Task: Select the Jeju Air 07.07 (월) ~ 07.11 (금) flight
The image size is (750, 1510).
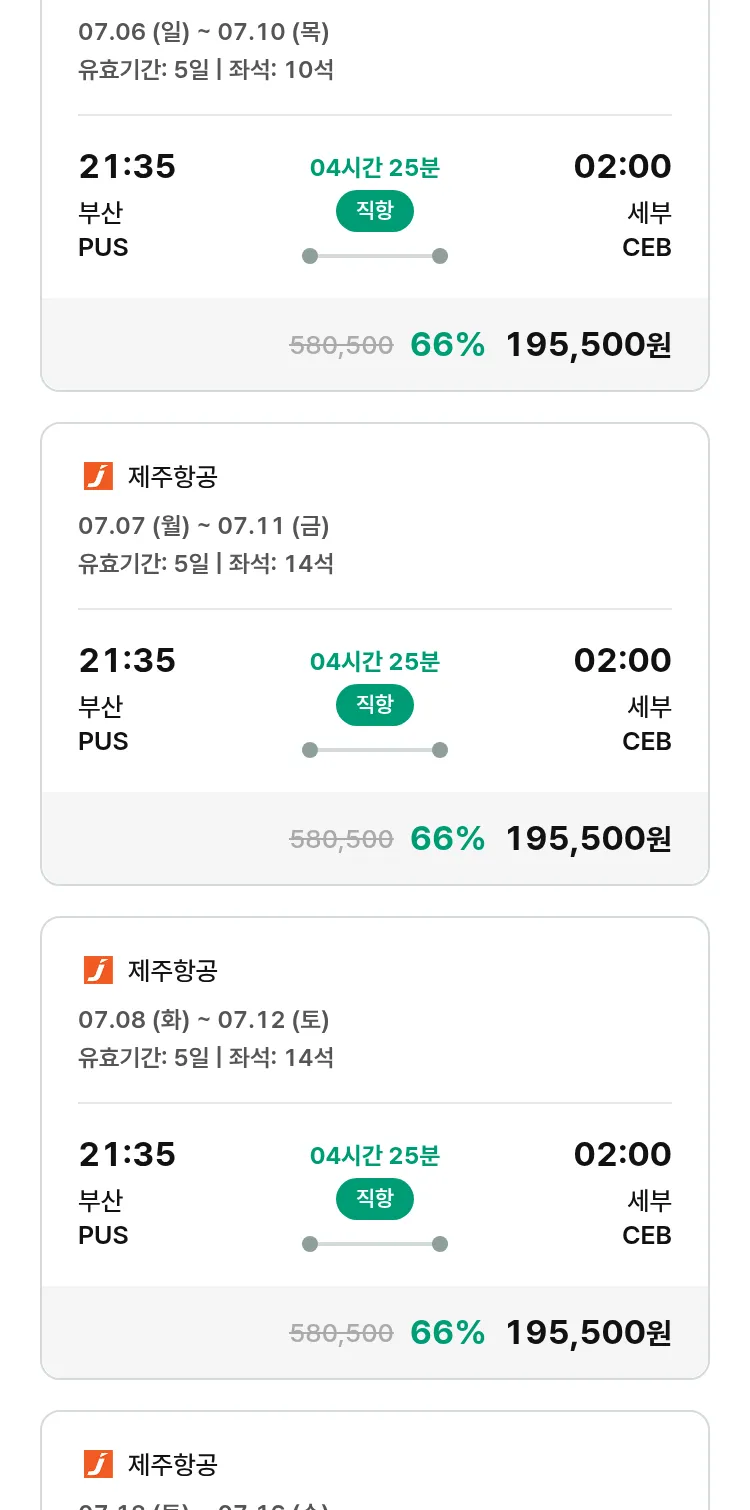Action: pos(375,654)
